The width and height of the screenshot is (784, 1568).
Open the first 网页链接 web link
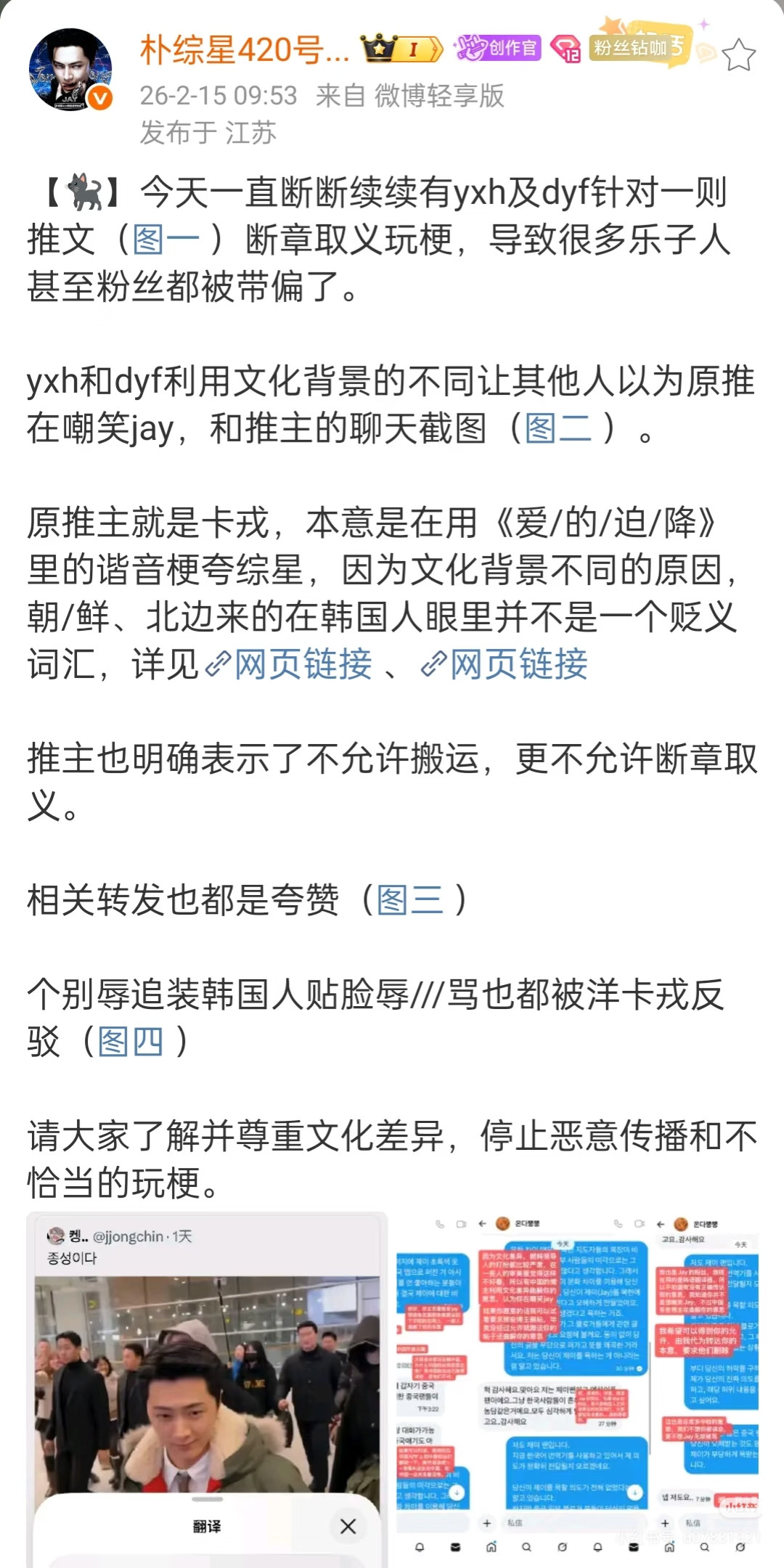tap(289, 664)
